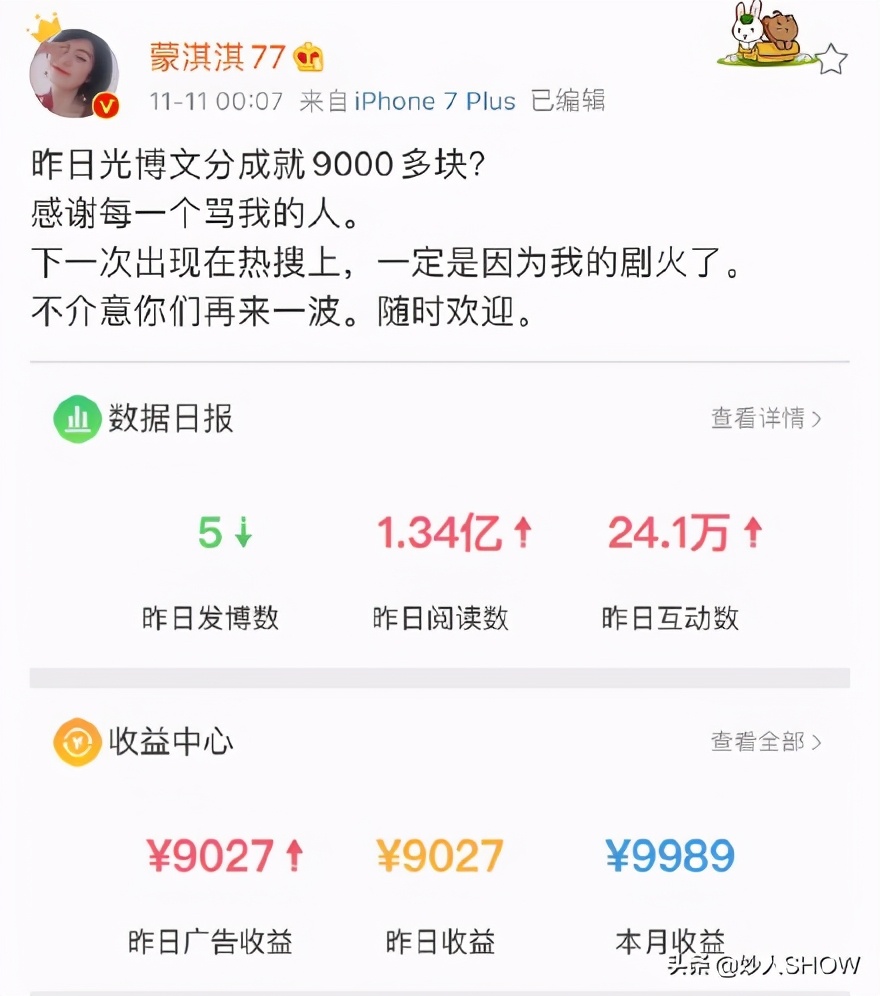The width and height of the screenshot is (880, 996).
Task: Click the green bar chart icon beside 数据日报
Action: pos(76,418)
